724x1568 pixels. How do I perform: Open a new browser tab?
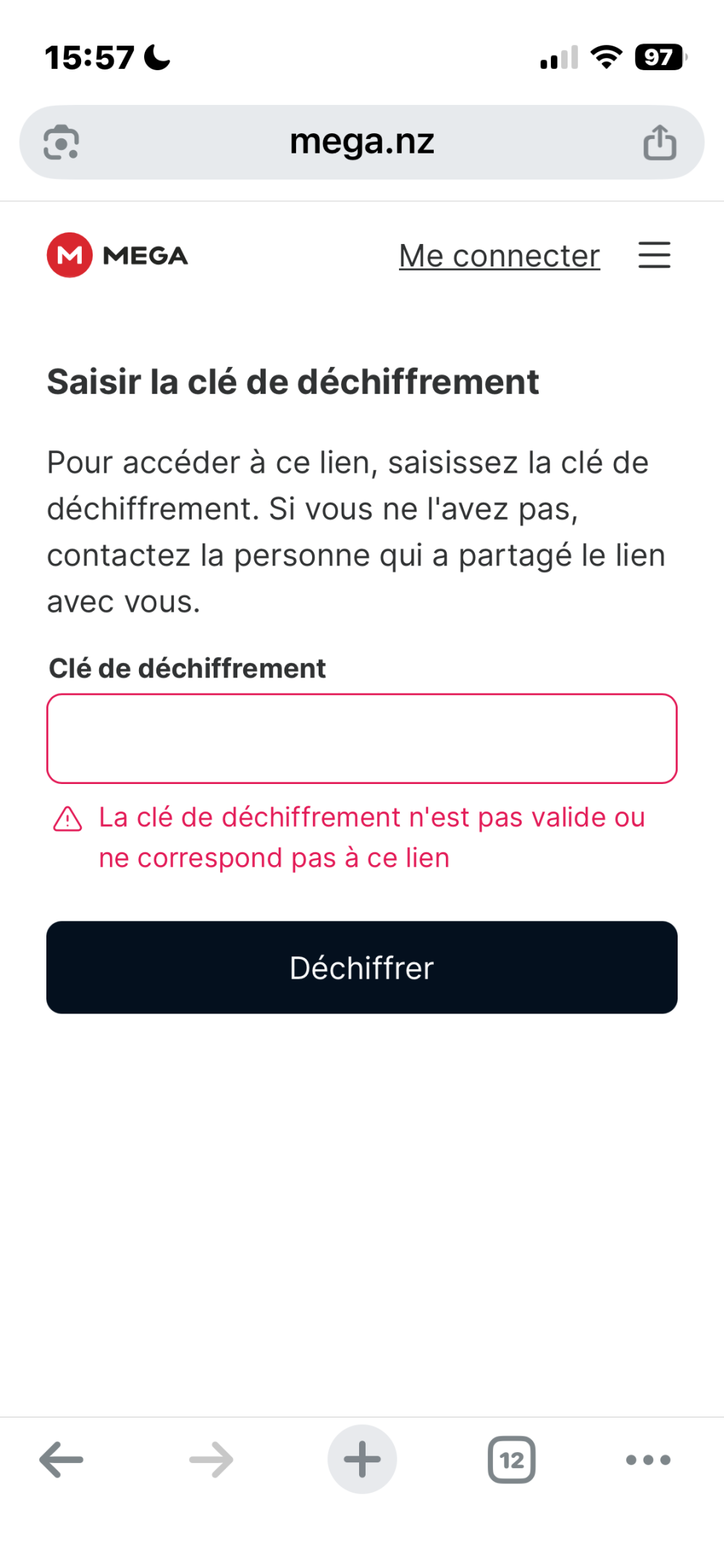pos(362,1459)
